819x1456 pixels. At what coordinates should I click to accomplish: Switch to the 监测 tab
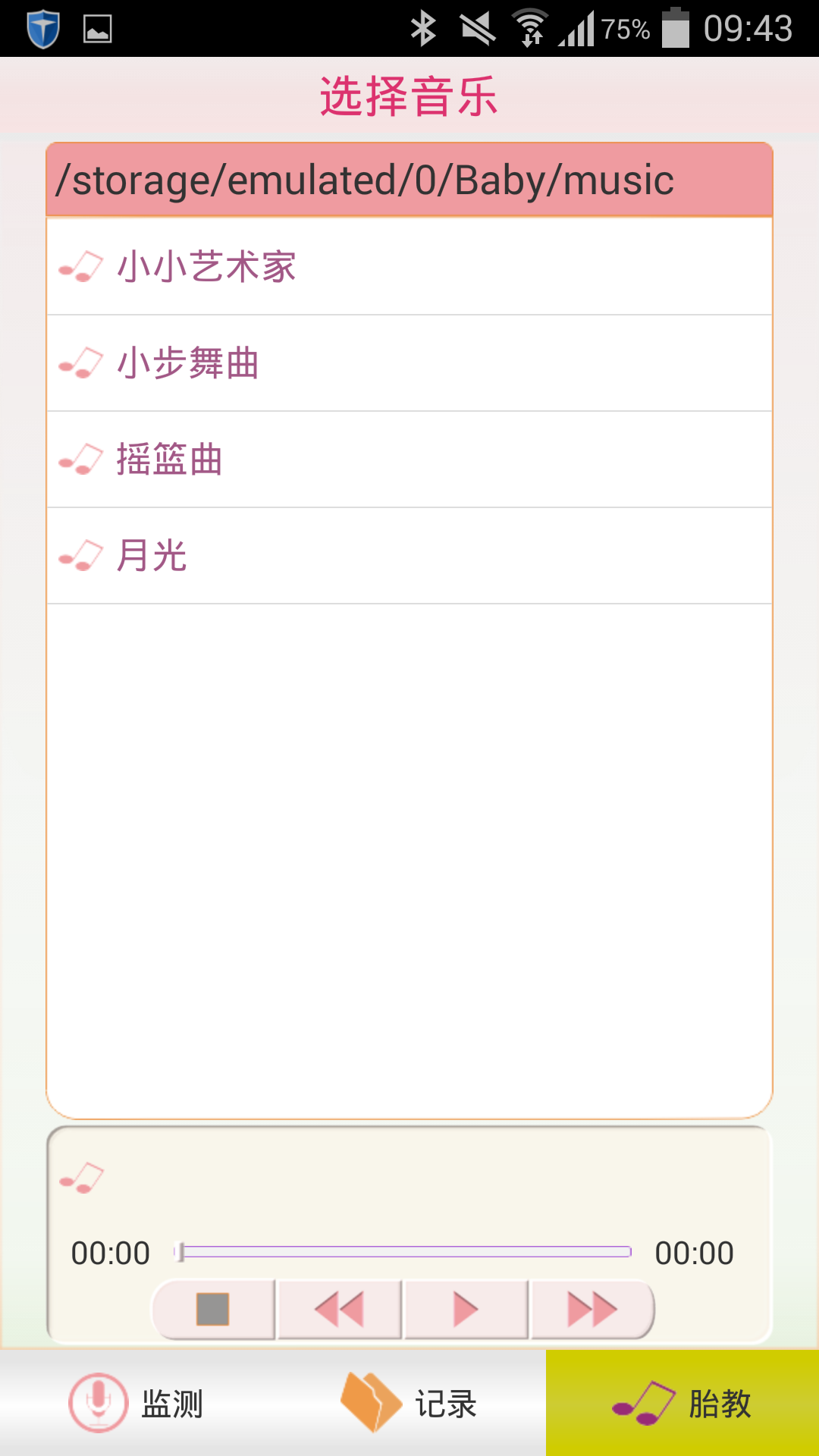(136, 1404)
